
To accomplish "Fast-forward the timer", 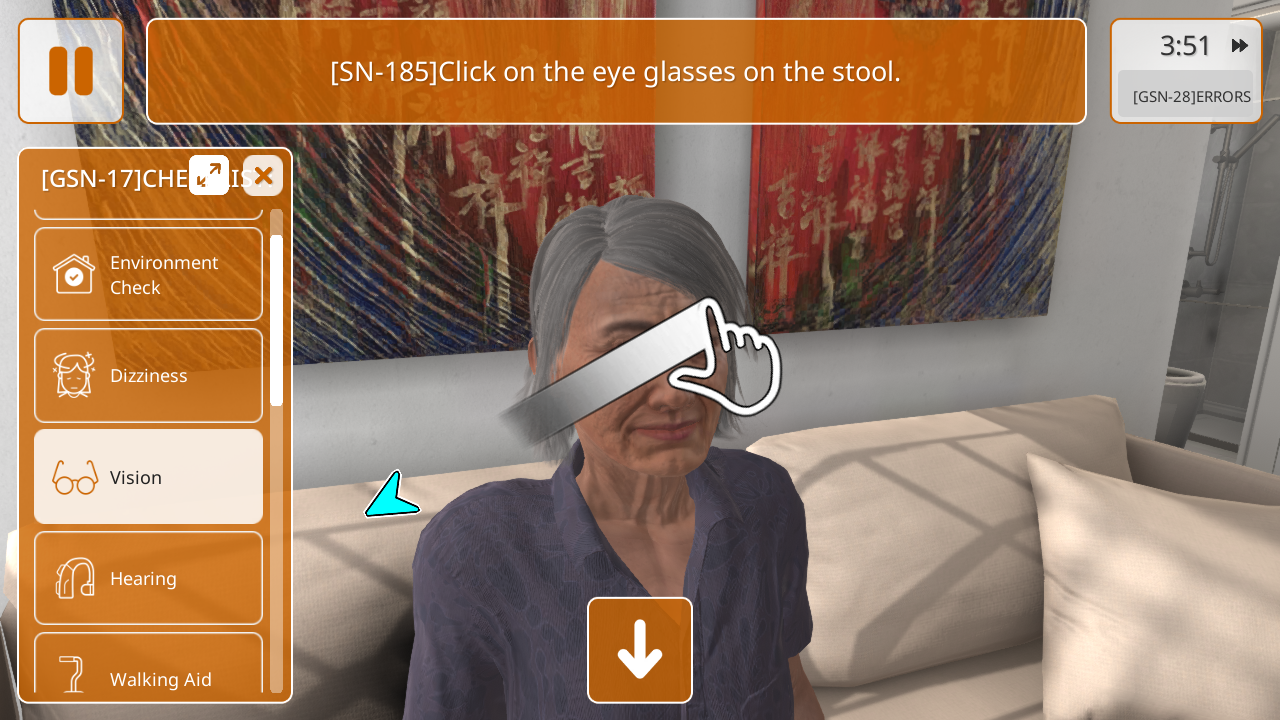I will tap(1240, 46).
